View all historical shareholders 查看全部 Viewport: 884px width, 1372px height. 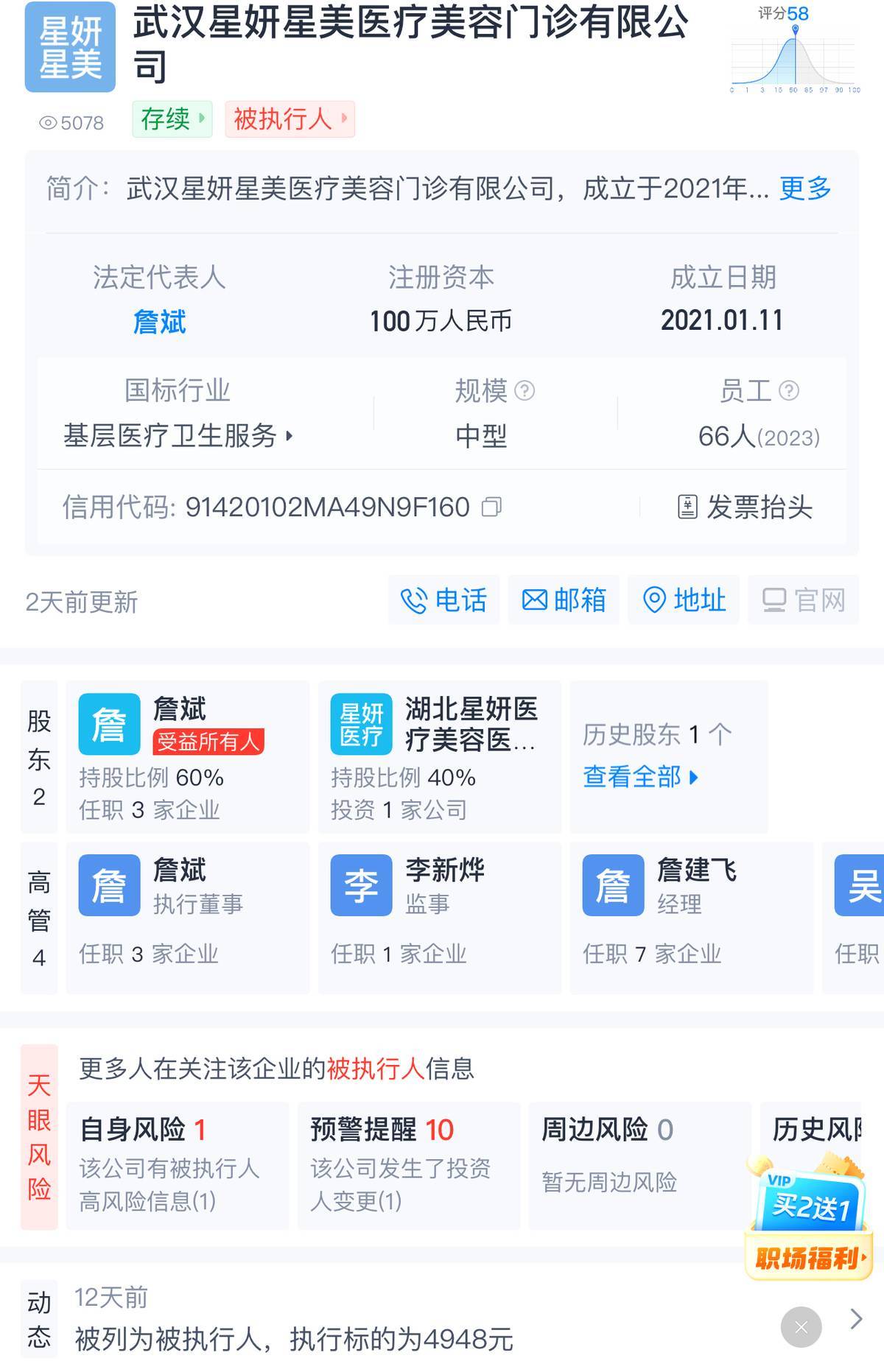click(x=639, y=777)
